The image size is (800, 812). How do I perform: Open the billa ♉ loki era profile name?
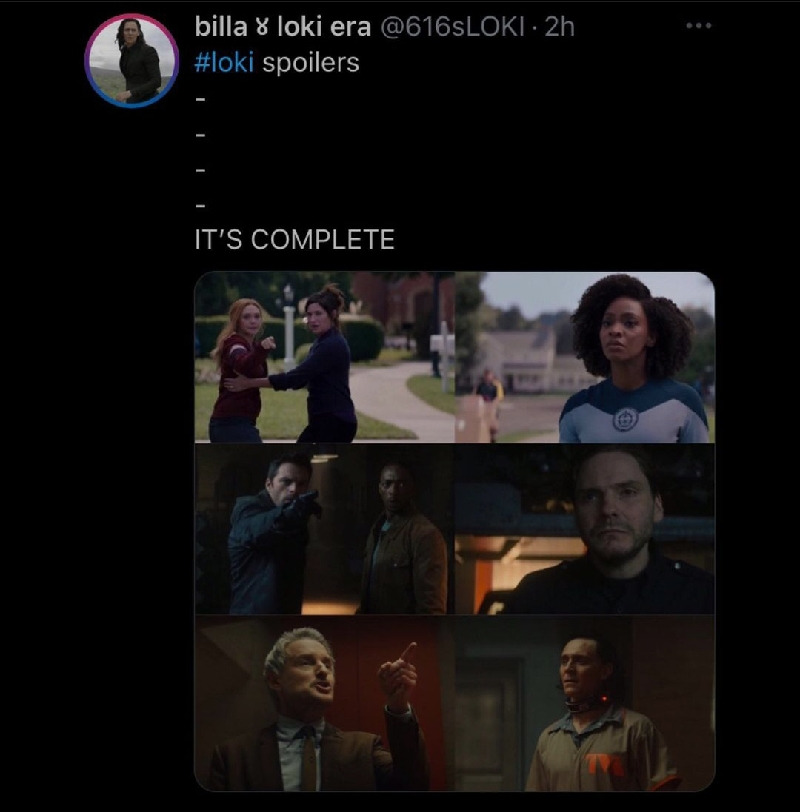[282, 26]
